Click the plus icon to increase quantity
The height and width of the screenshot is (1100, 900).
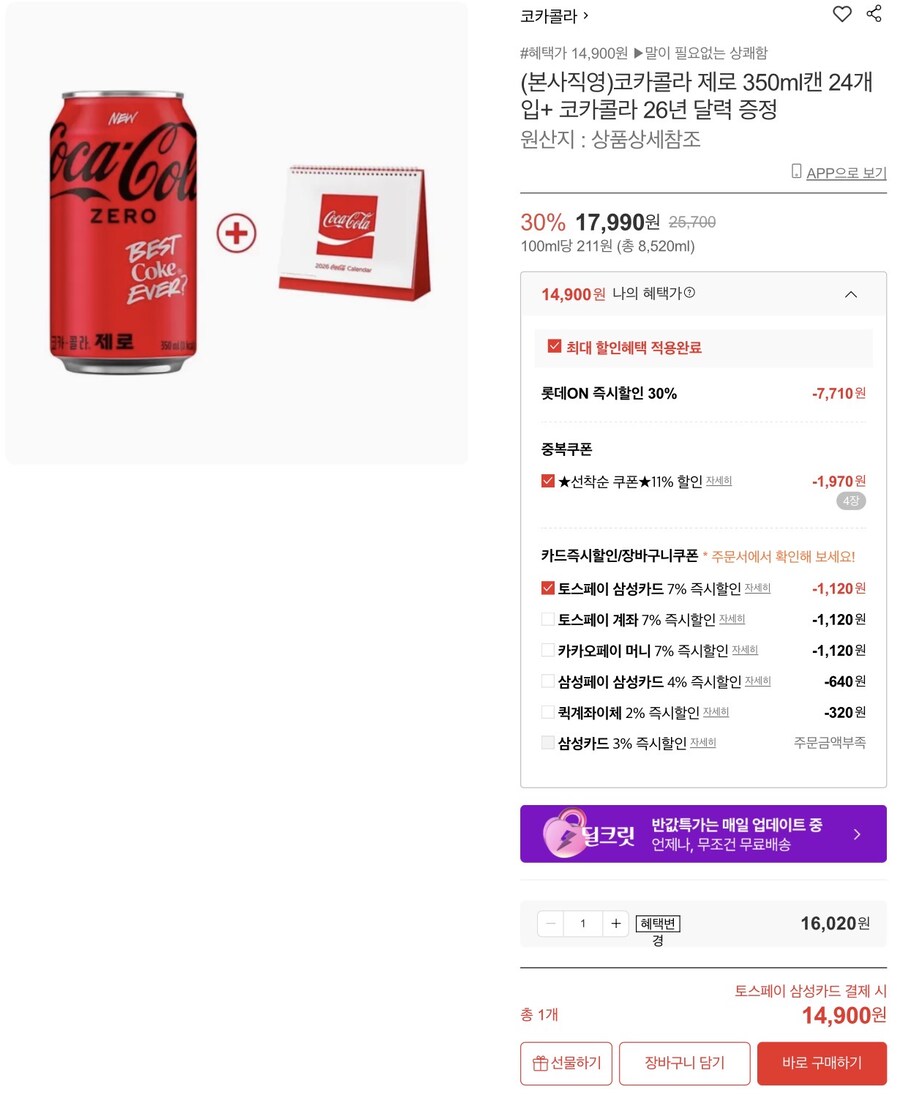(x=615, y=923)
